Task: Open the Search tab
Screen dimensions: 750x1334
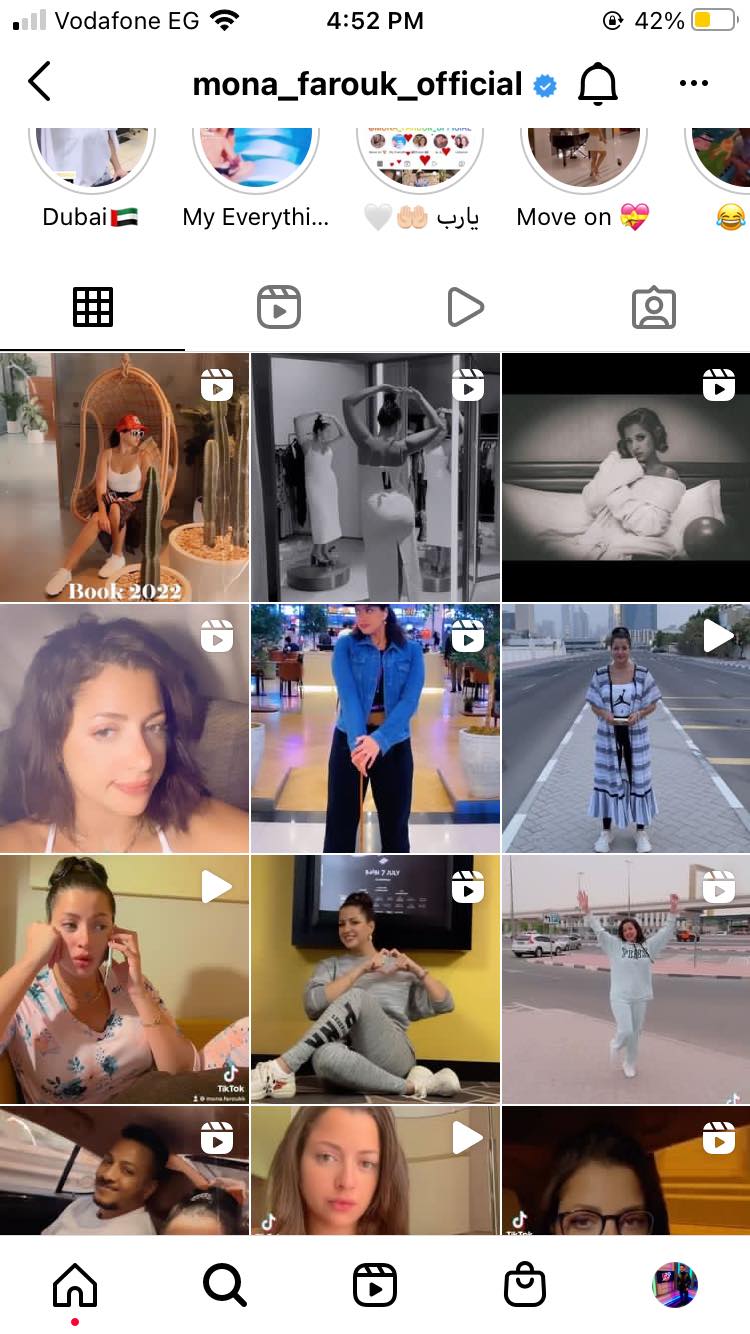Action: coord(224,1285)
